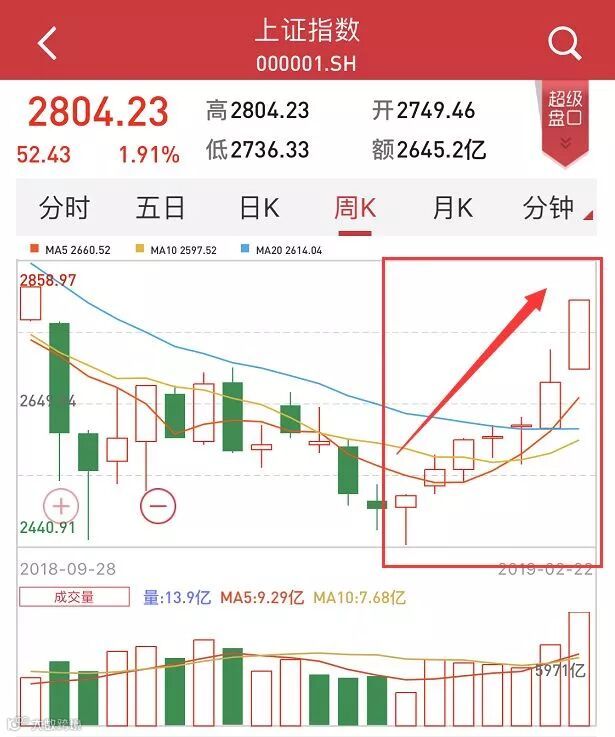615x737 pixels.
Task: Zoom out the chart with minus button
Action: (x=158, y=506)
